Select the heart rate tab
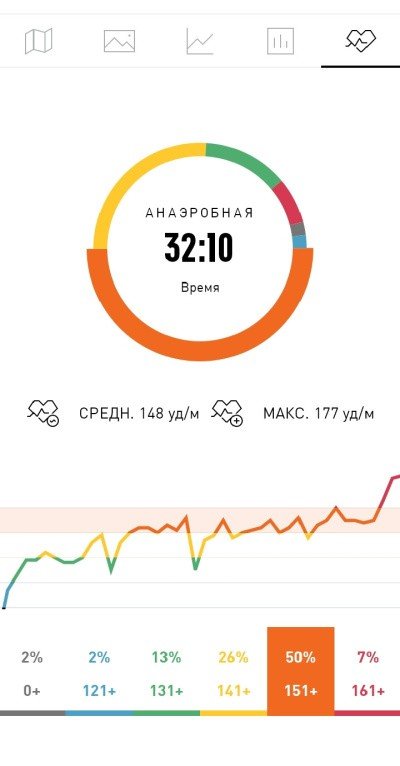 coord(360,41)
